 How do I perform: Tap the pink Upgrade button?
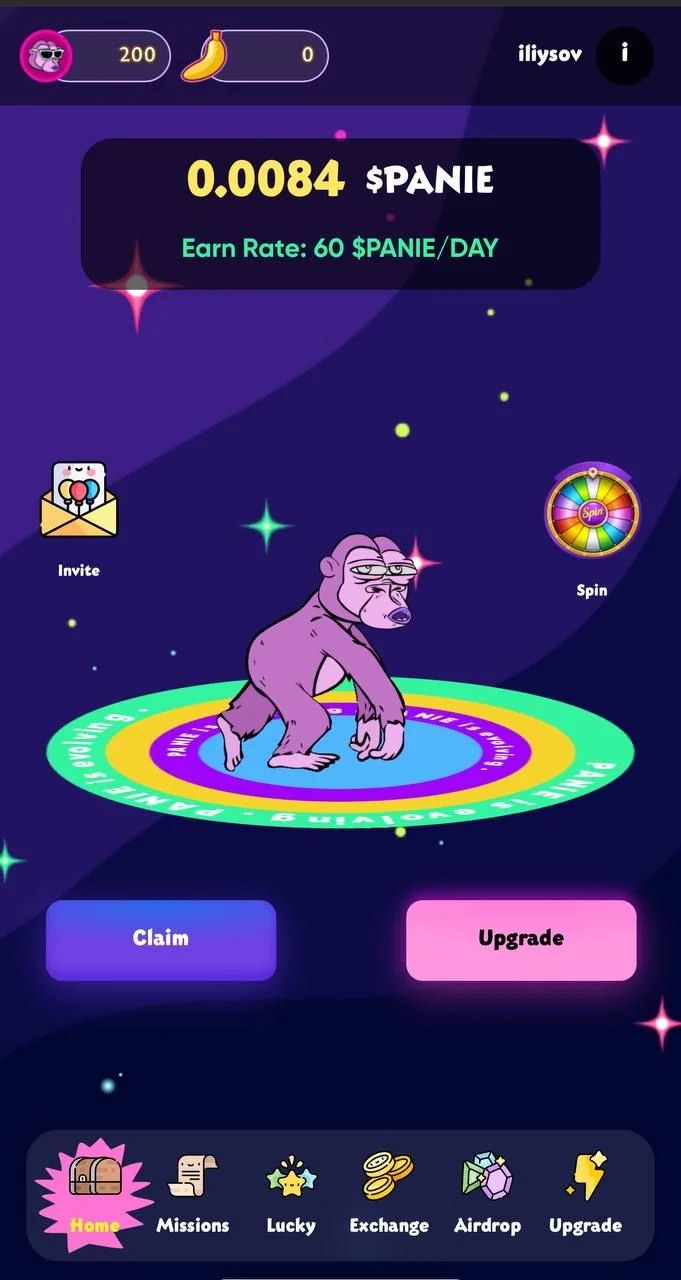coord(521,939)
